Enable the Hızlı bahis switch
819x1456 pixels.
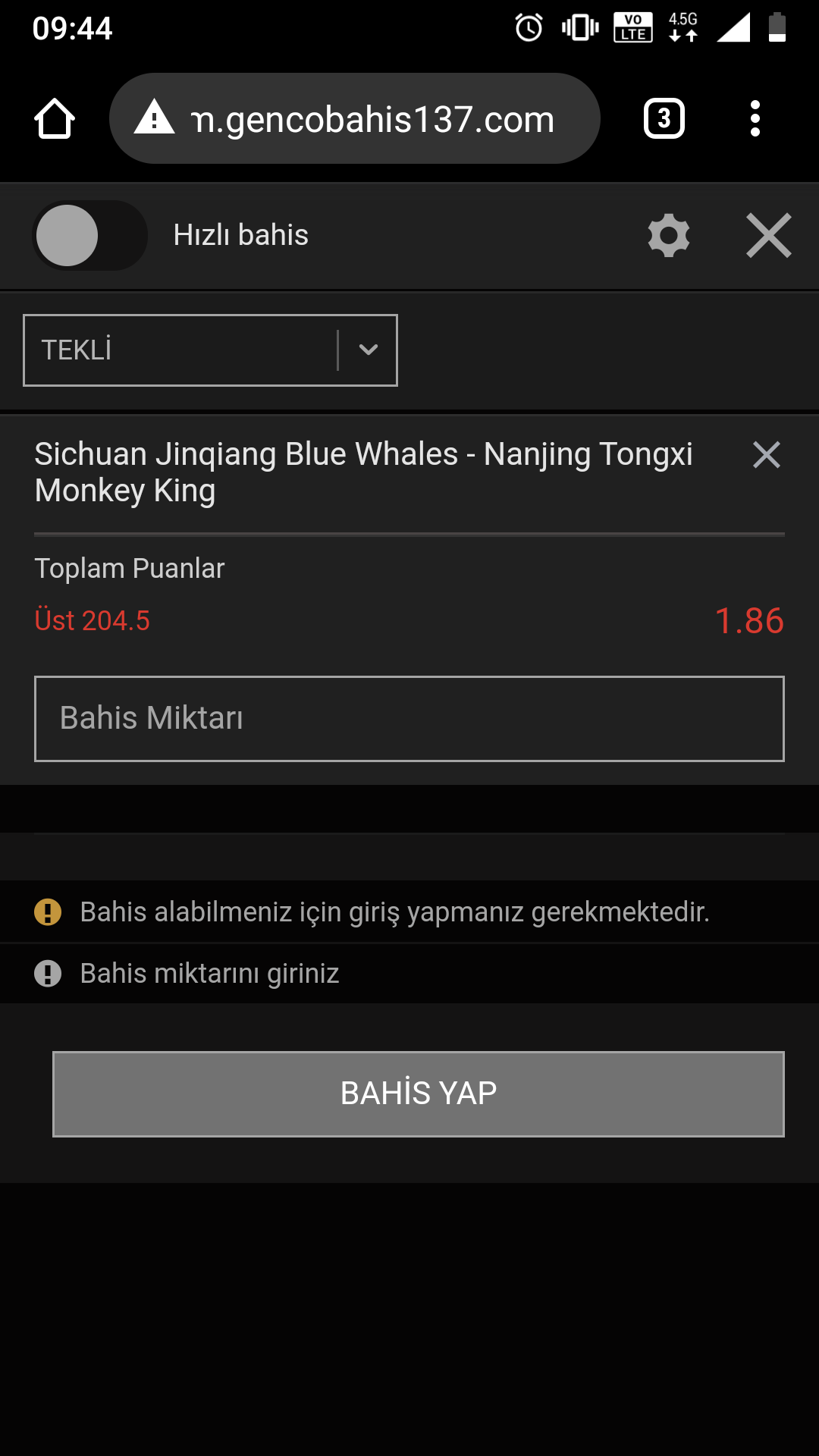[89, 235]
